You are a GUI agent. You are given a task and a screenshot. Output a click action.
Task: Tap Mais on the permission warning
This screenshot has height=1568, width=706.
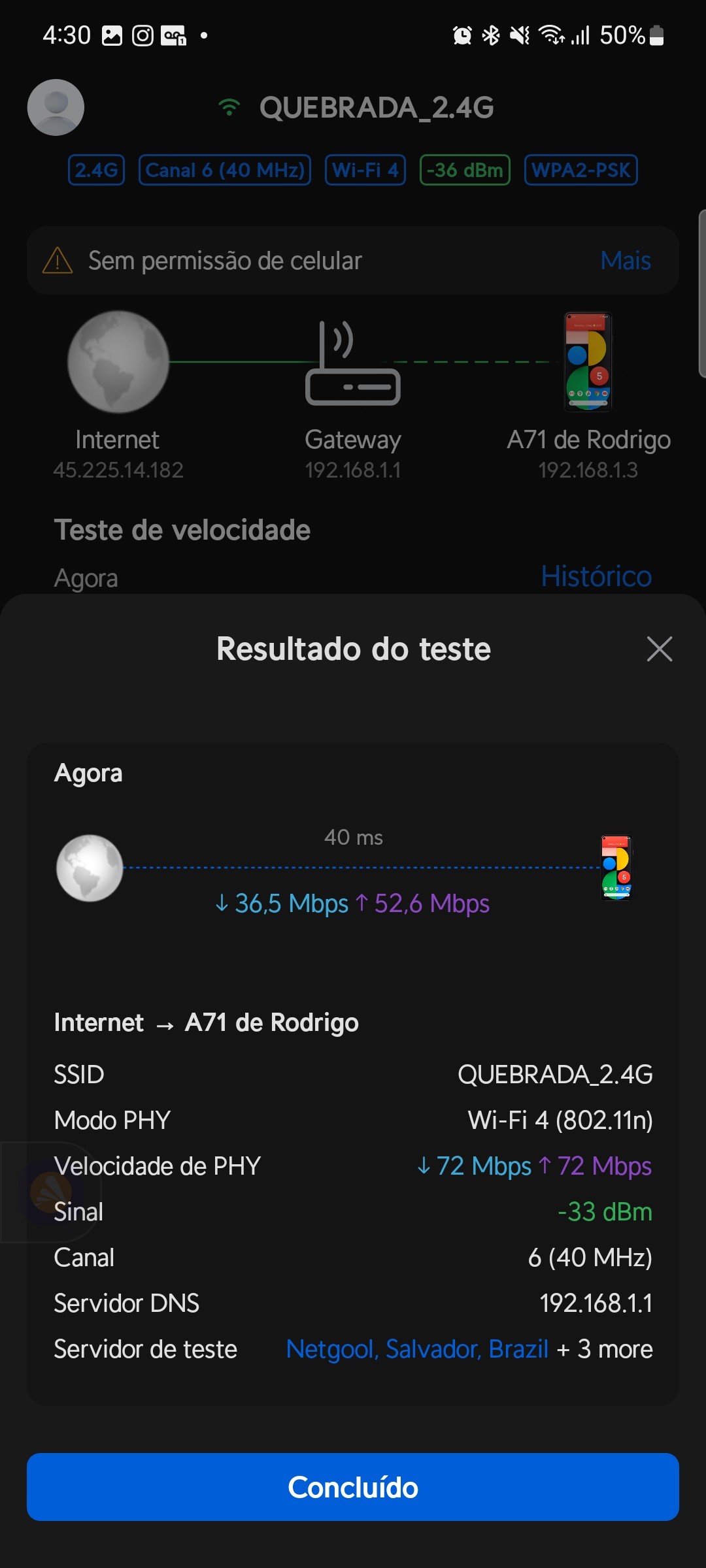pos(625,261)
